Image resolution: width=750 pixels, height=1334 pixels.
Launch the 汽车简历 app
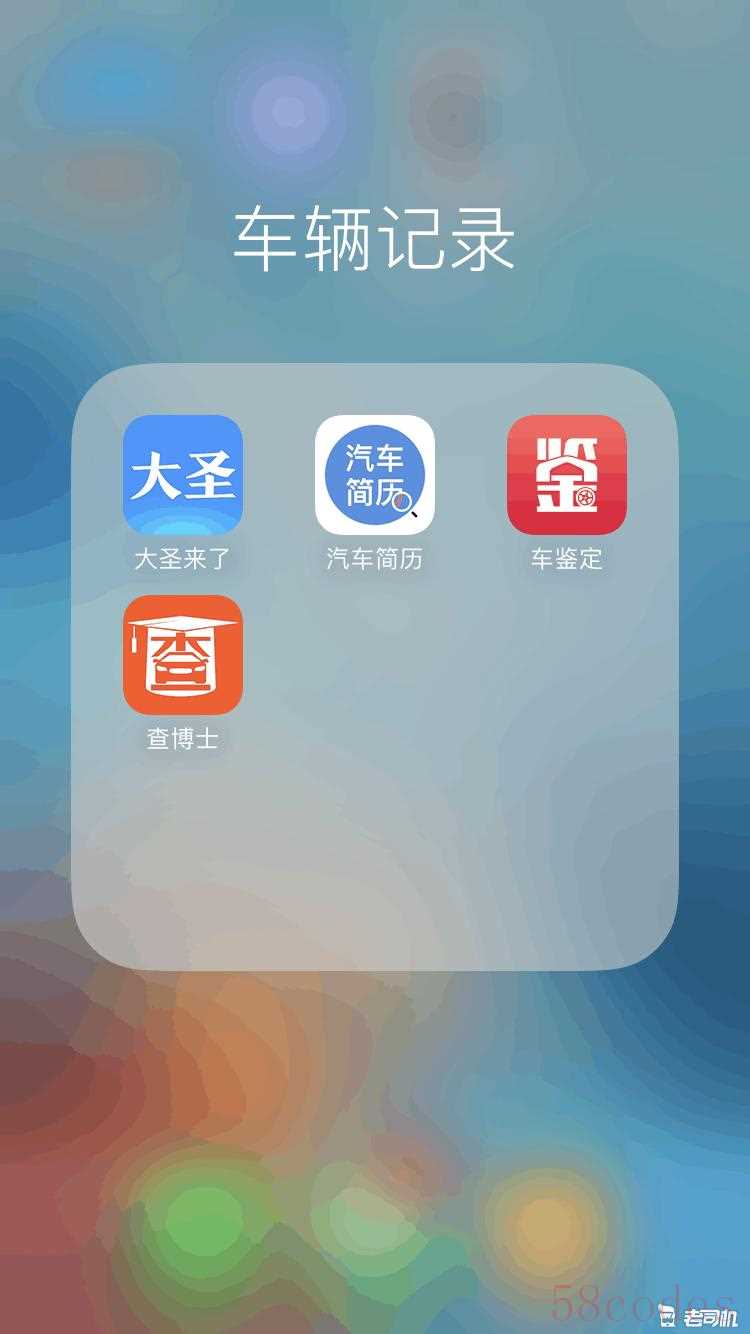tap(375, 475)
